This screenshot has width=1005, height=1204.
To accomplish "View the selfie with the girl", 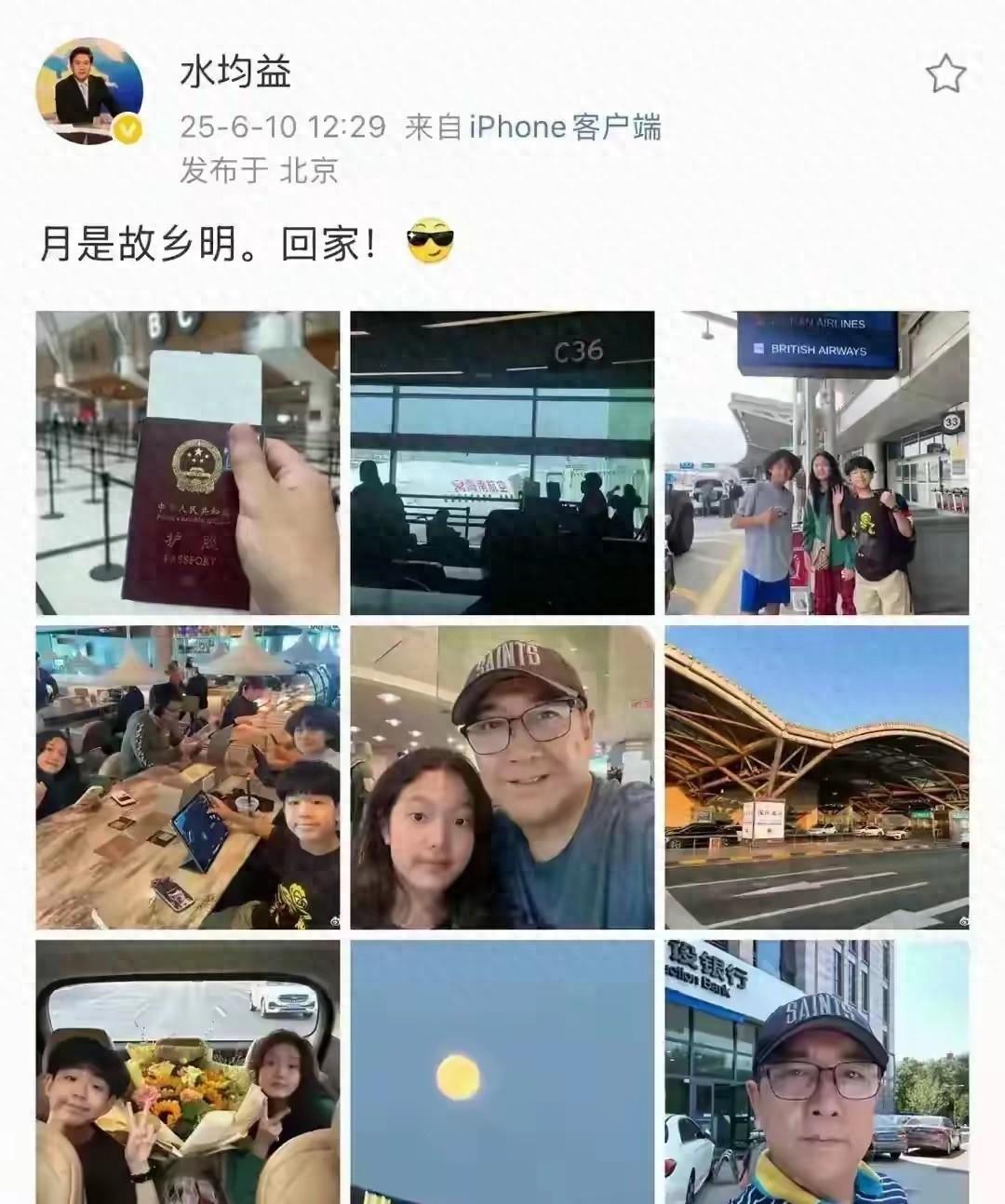I will click(x=502, y=777).
